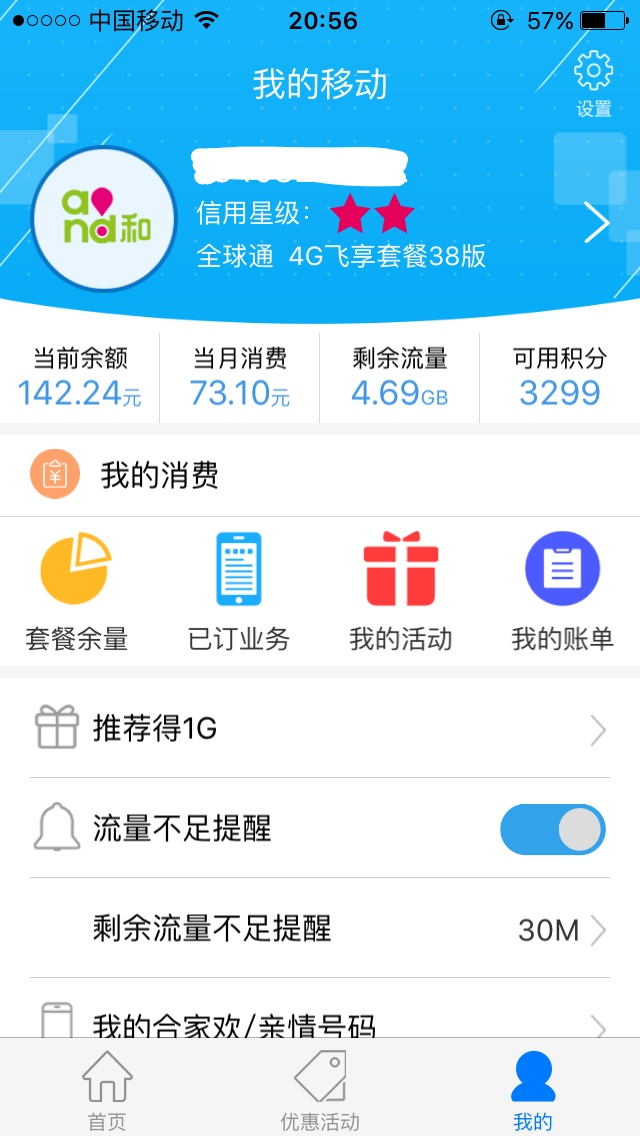640x1136 pixels.
Task: View 当前余额 balance details
Action: point(80,377)
